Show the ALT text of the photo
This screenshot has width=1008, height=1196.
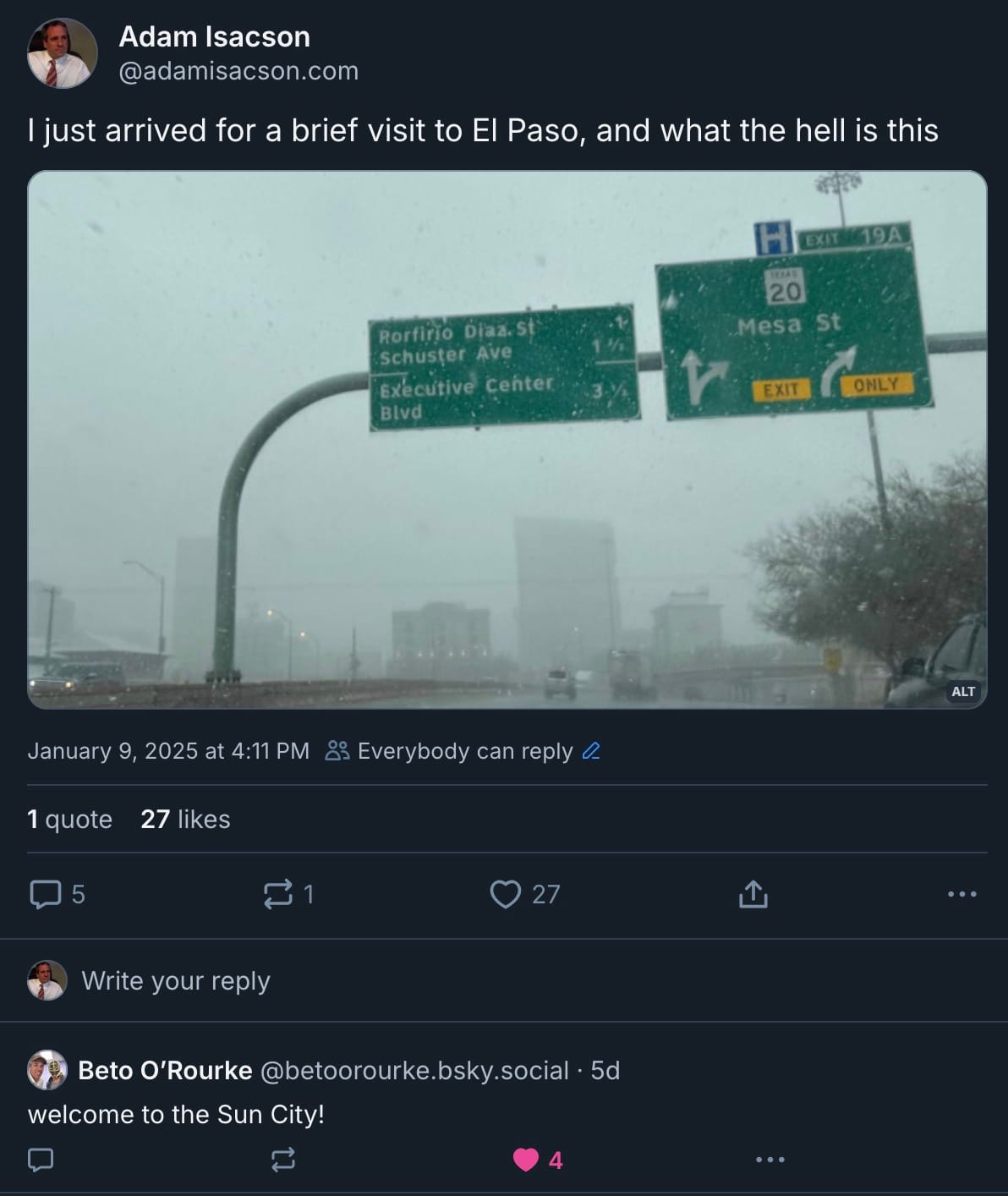(962, 691)
